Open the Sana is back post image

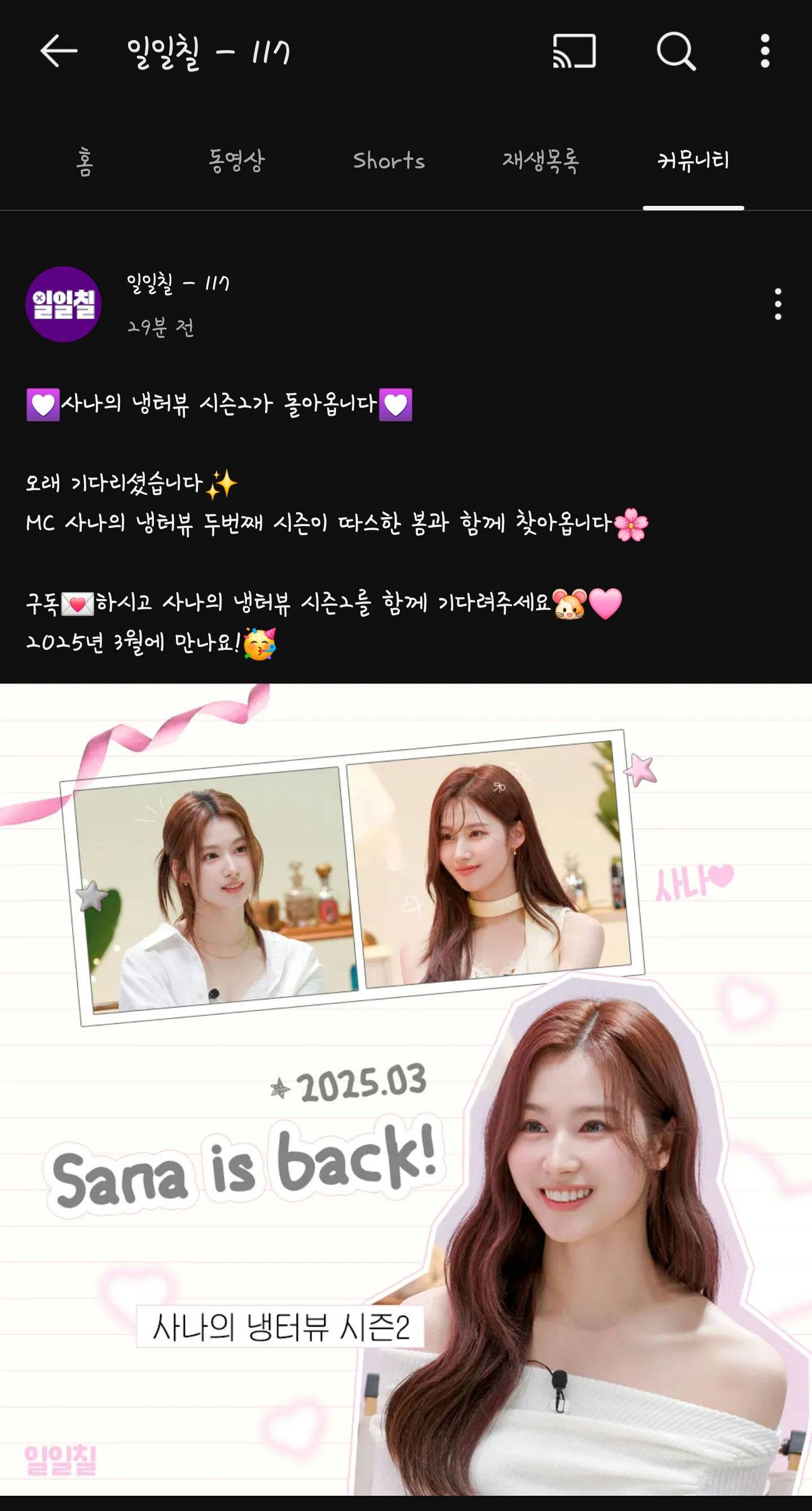pyautogui.click(x=405, y=1091)
